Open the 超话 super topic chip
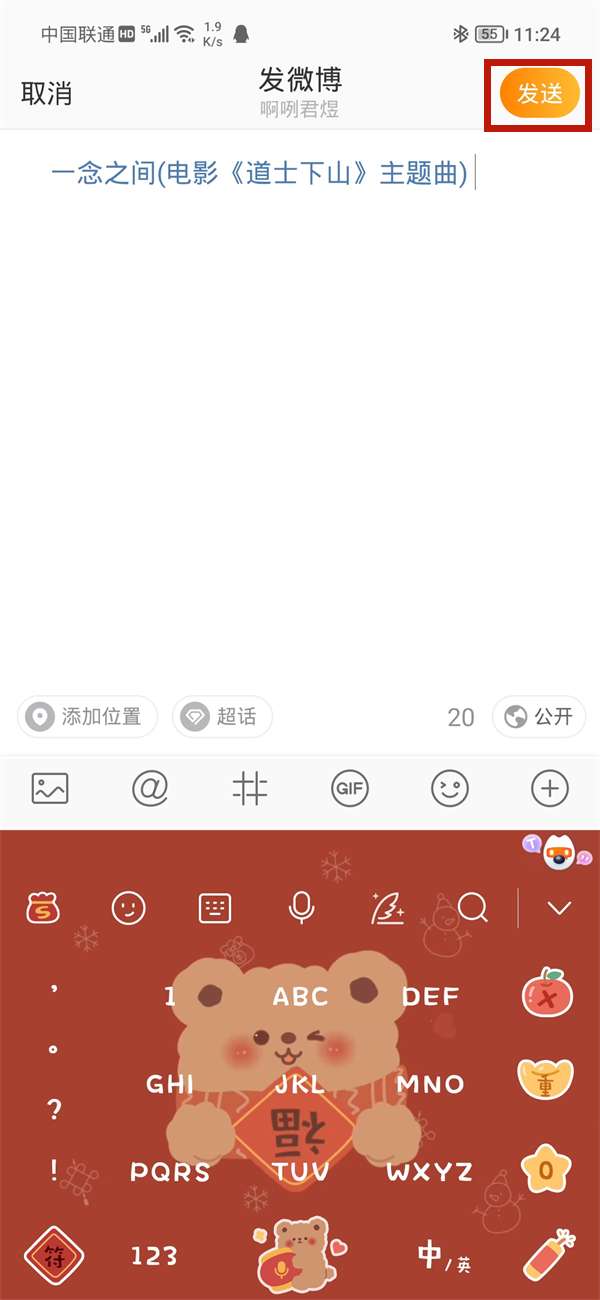Image resolution: width=600 pixels, height=1300 pixels. 222,716
